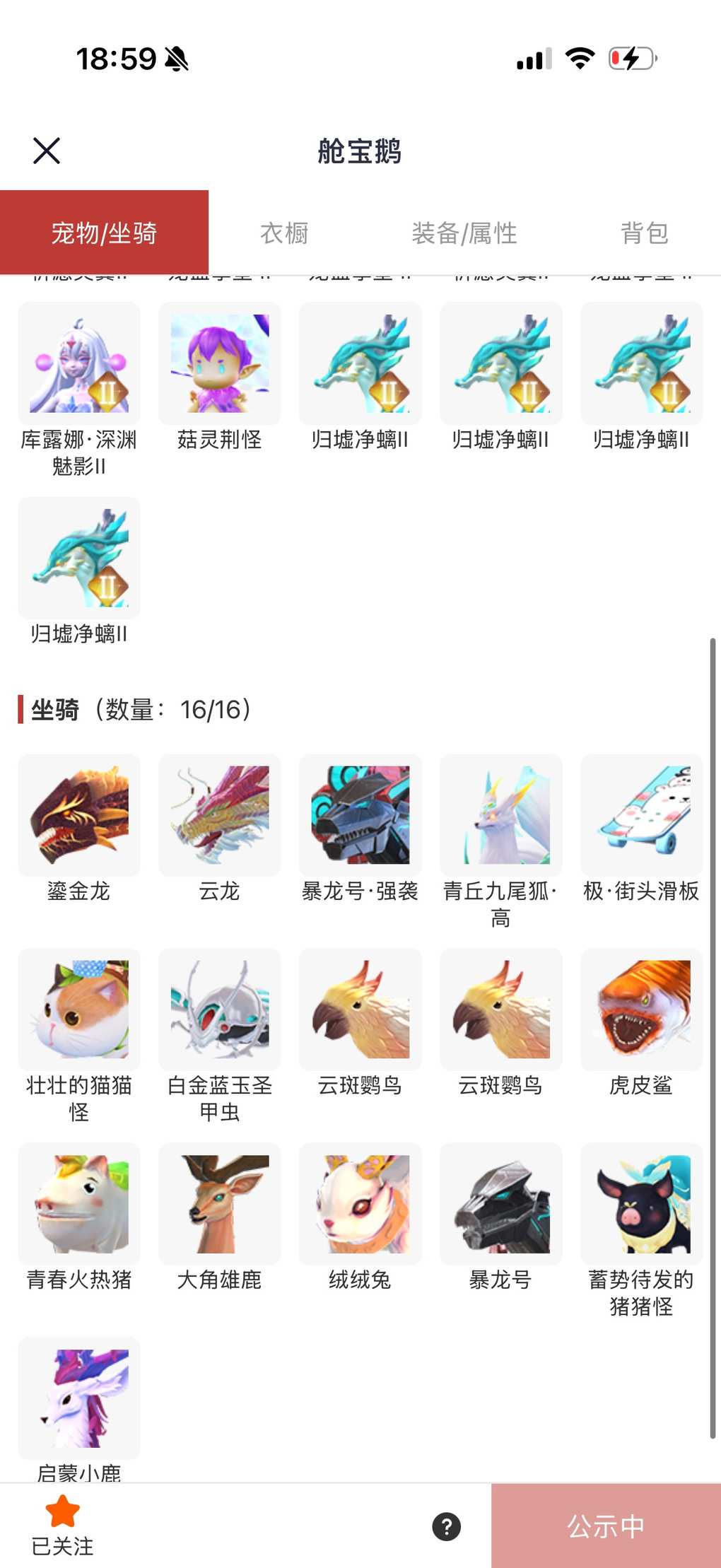View the 白金蓝玉圣甲虫 mount
The width and height of the screenshot is (721, 1568).
[220, 1010]
